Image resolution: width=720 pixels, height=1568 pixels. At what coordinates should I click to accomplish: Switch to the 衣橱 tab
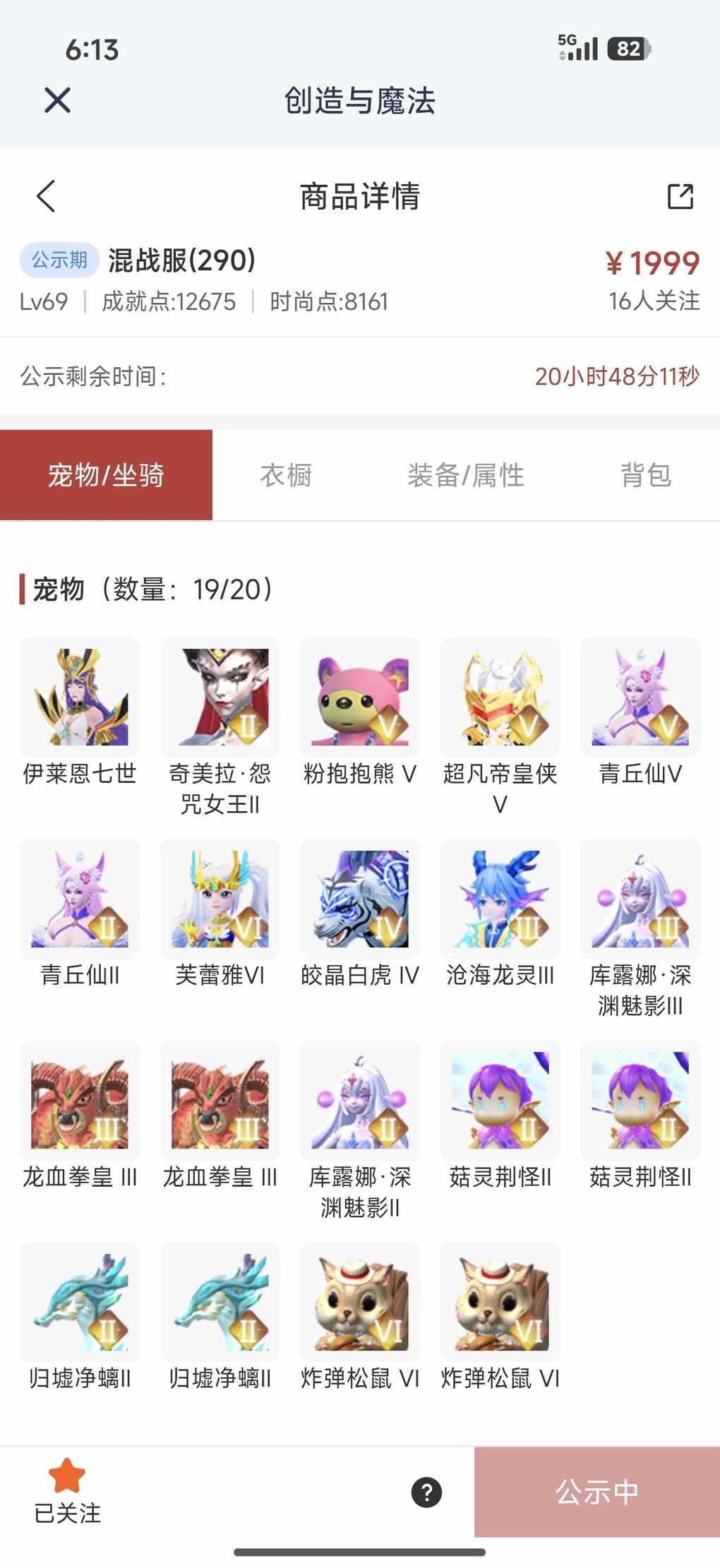pos(286,475)
